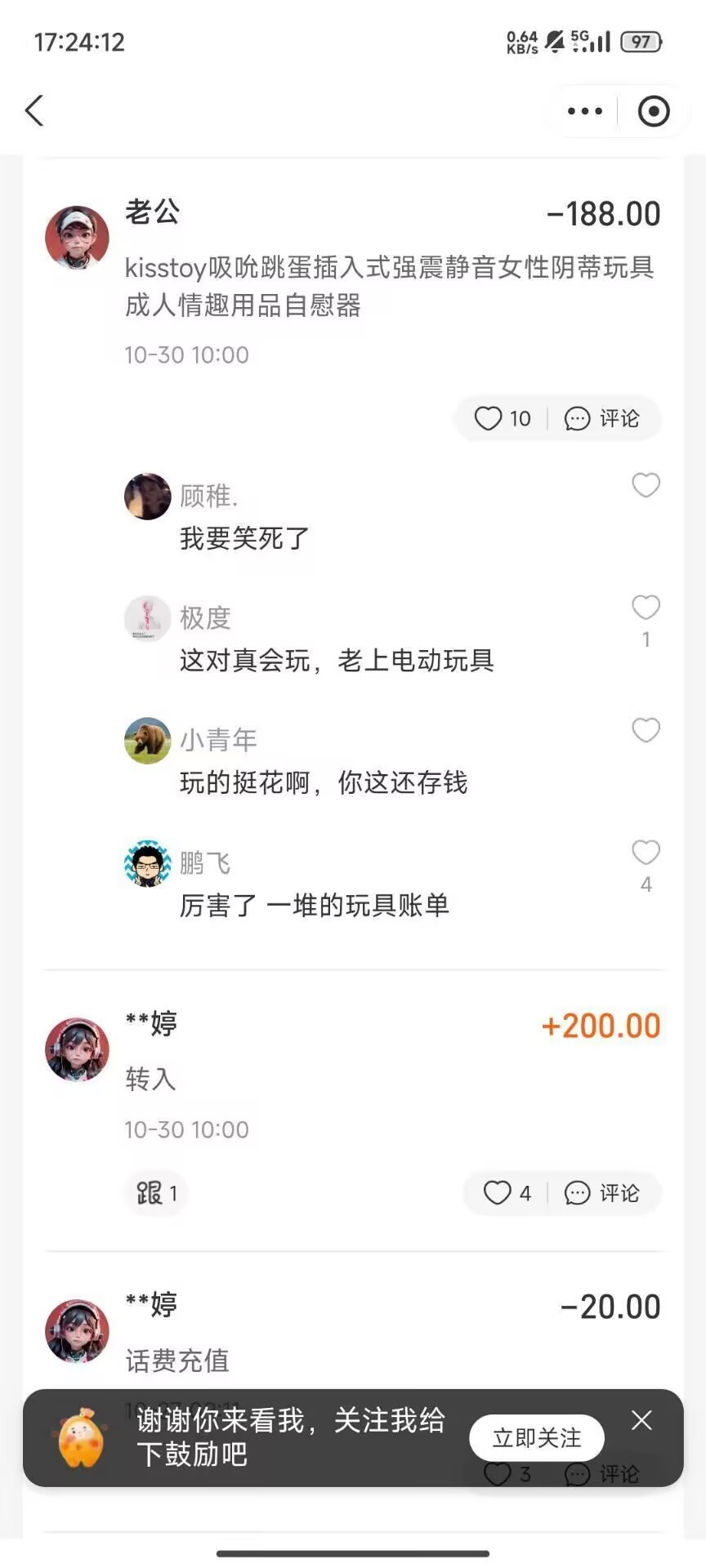Like 小青年's comment 玩的挺花啊
The height and width of the screenshot is (1568, 706).
[646, 730]
